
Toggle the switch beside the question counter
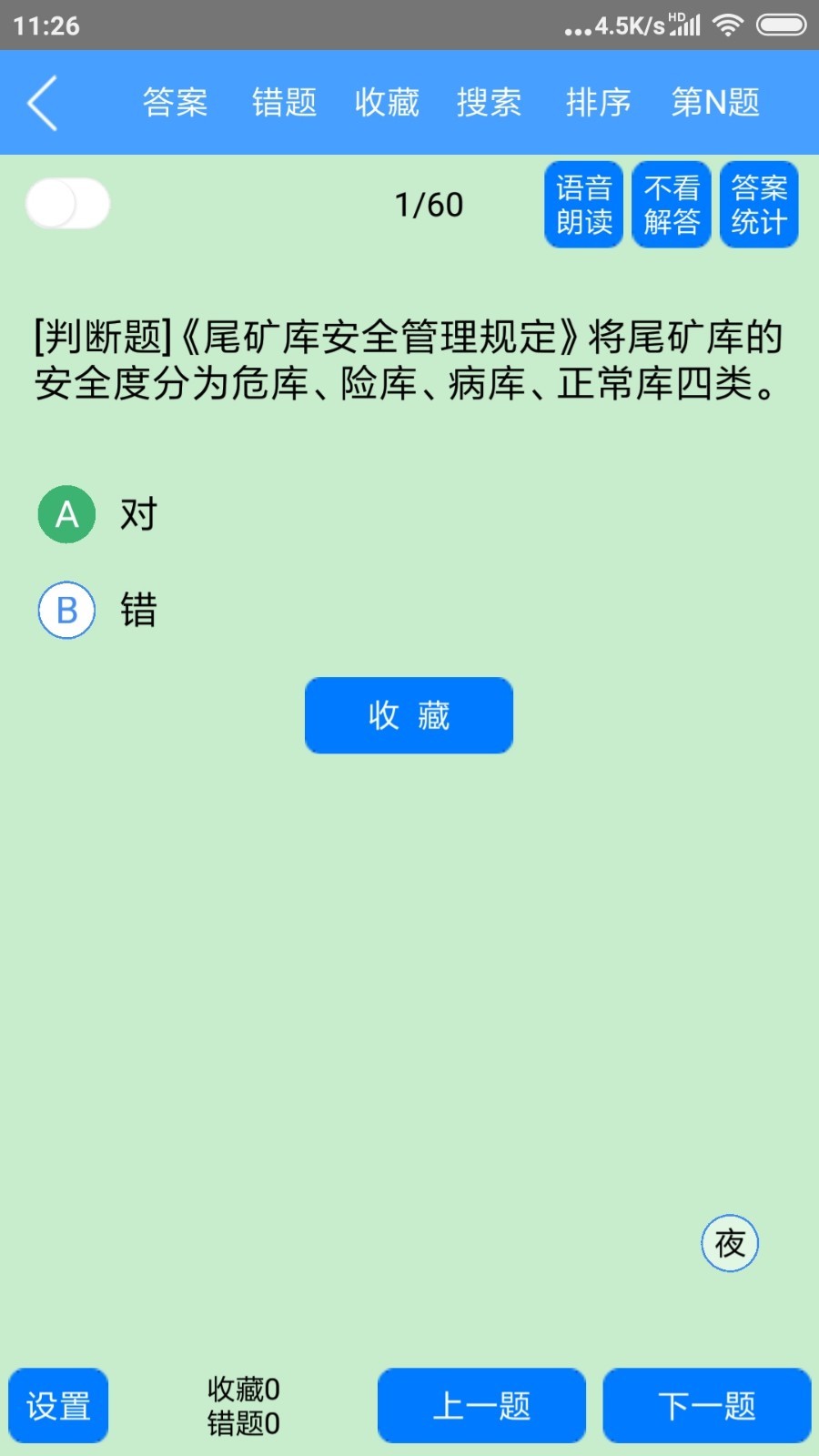click(x=68, y=204)
